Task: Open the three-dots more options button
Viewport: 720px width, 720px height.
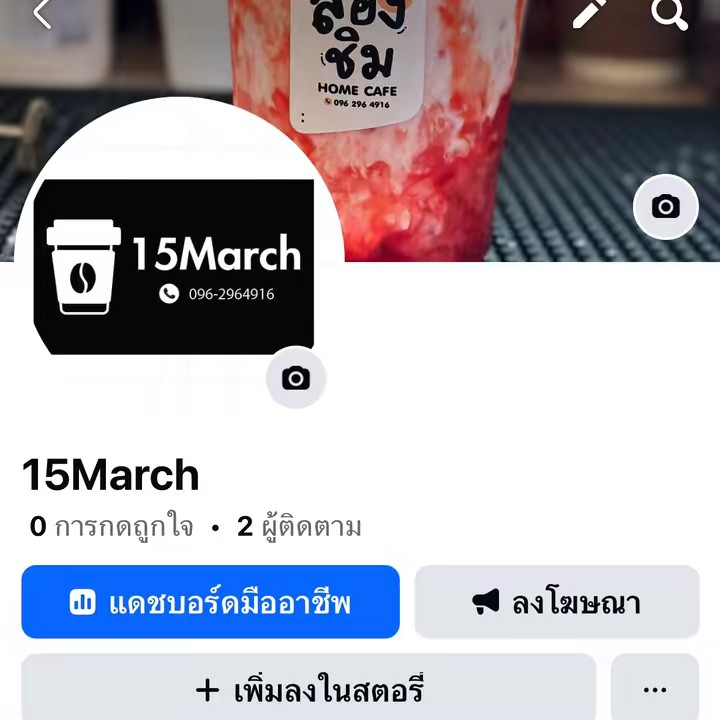Action: pyautogui.click(x=654, y=689)
